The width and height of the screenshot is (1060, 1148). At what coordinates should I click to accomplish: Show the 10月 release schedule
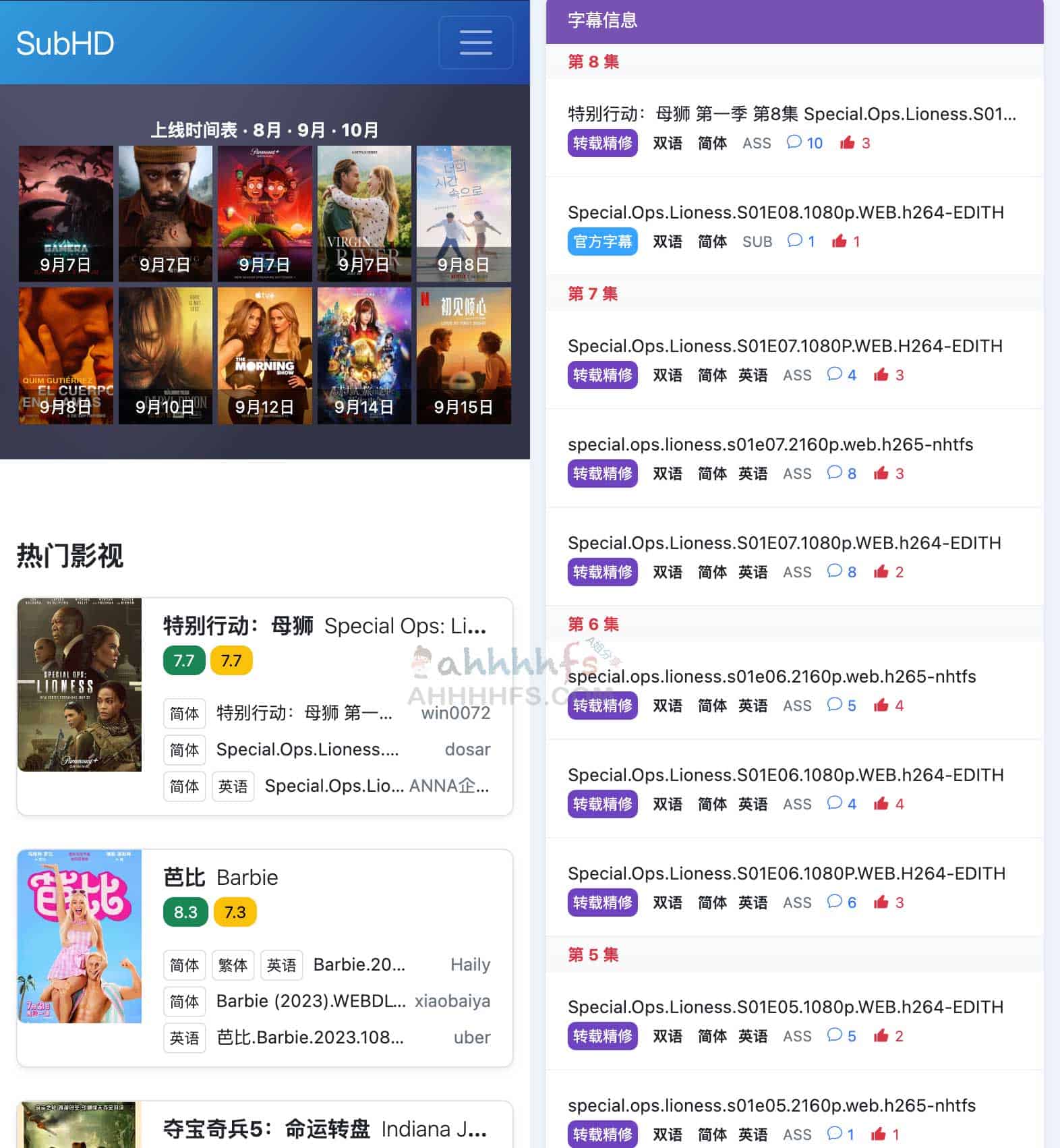tap(359, 130)
